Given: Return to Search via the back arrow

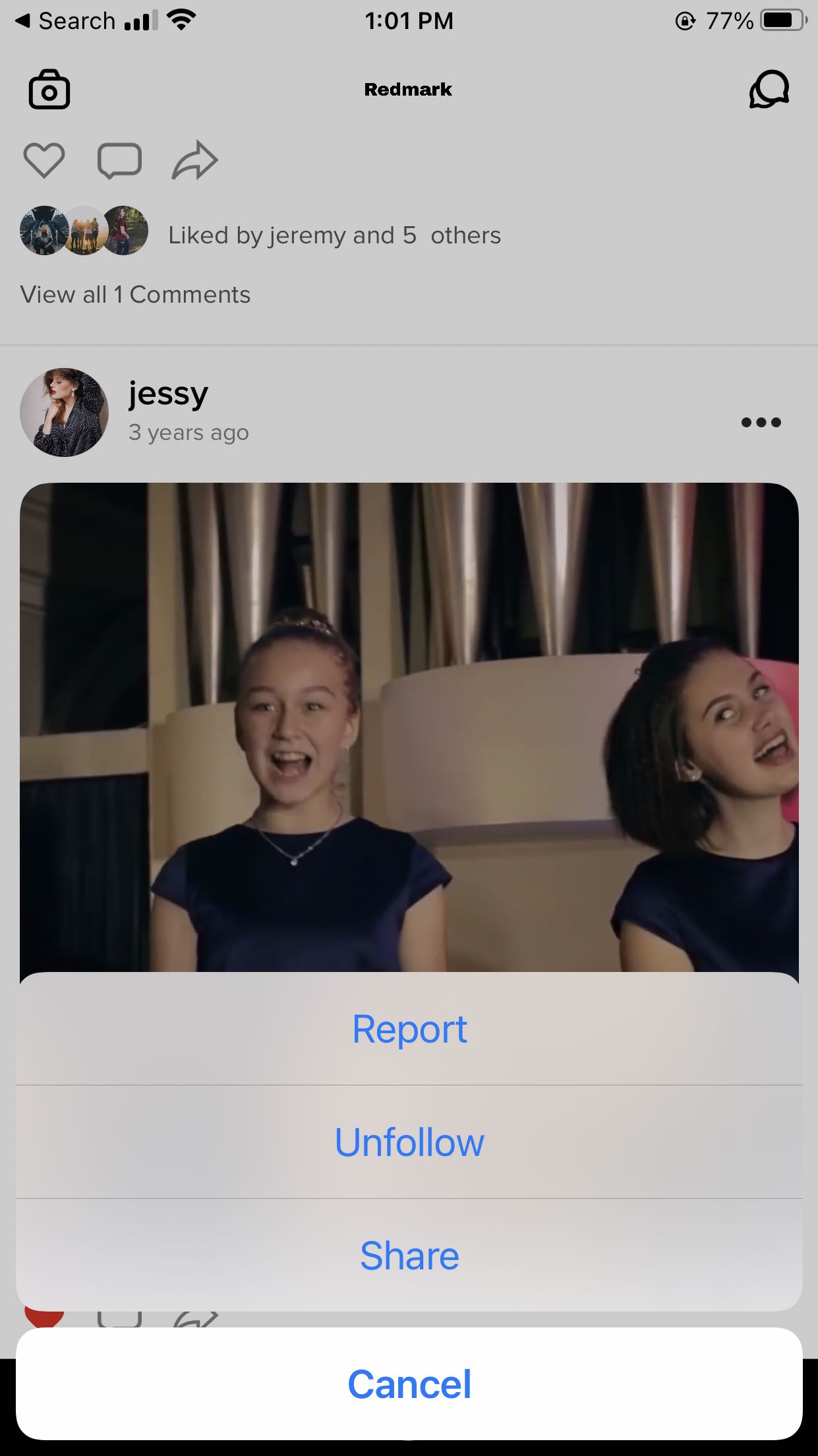Looking at the screenshot, I should 65,21.
